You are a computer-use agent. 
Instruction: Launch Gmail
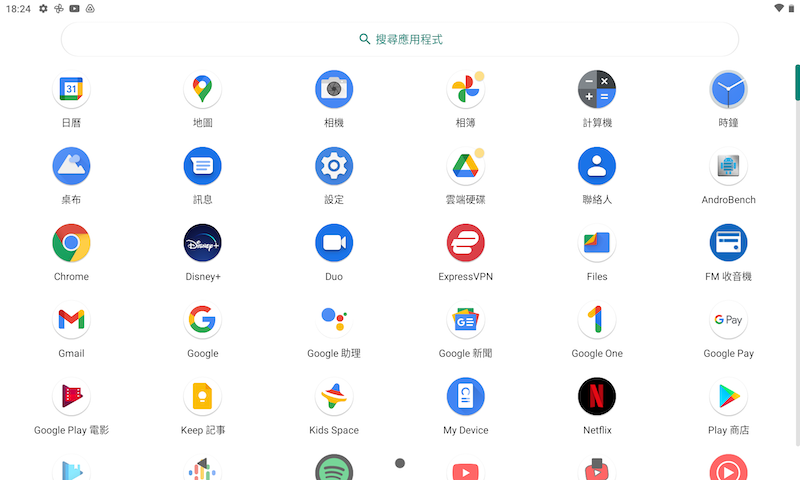pyautogui.click(x=71, y=320)
